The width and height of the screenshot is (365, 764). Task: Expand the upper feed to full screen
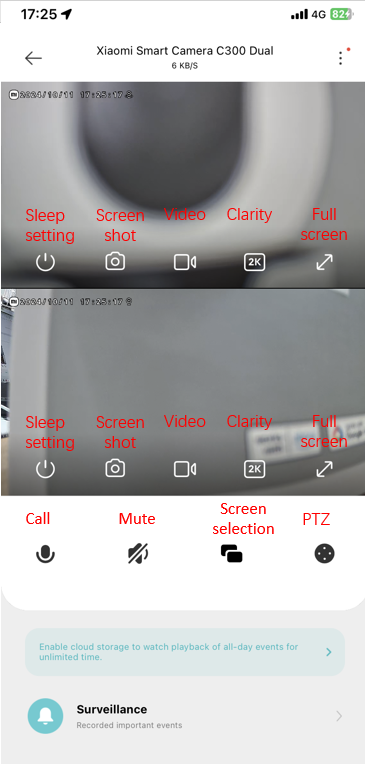(x=325, y=263)
